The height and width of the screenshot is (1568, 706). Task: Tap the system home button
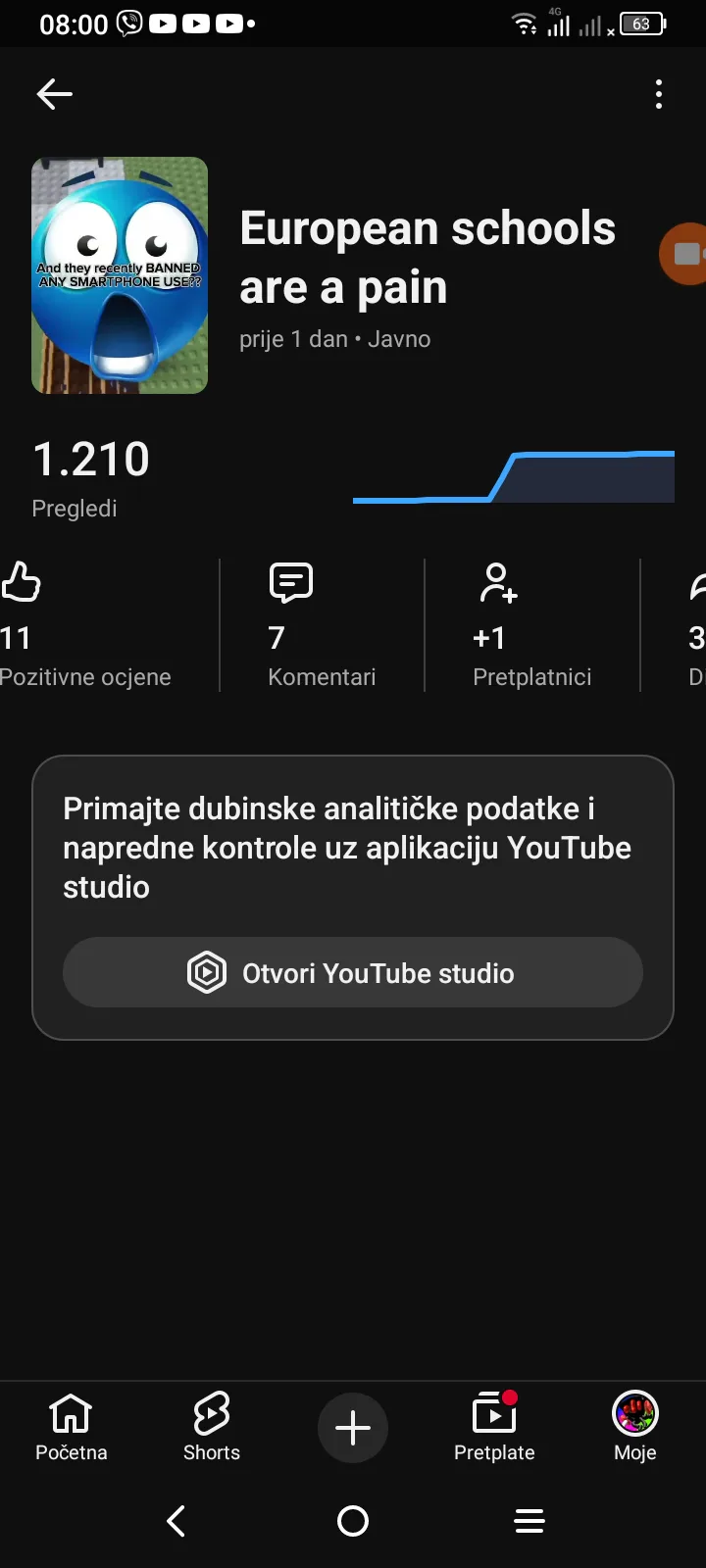353,1521
